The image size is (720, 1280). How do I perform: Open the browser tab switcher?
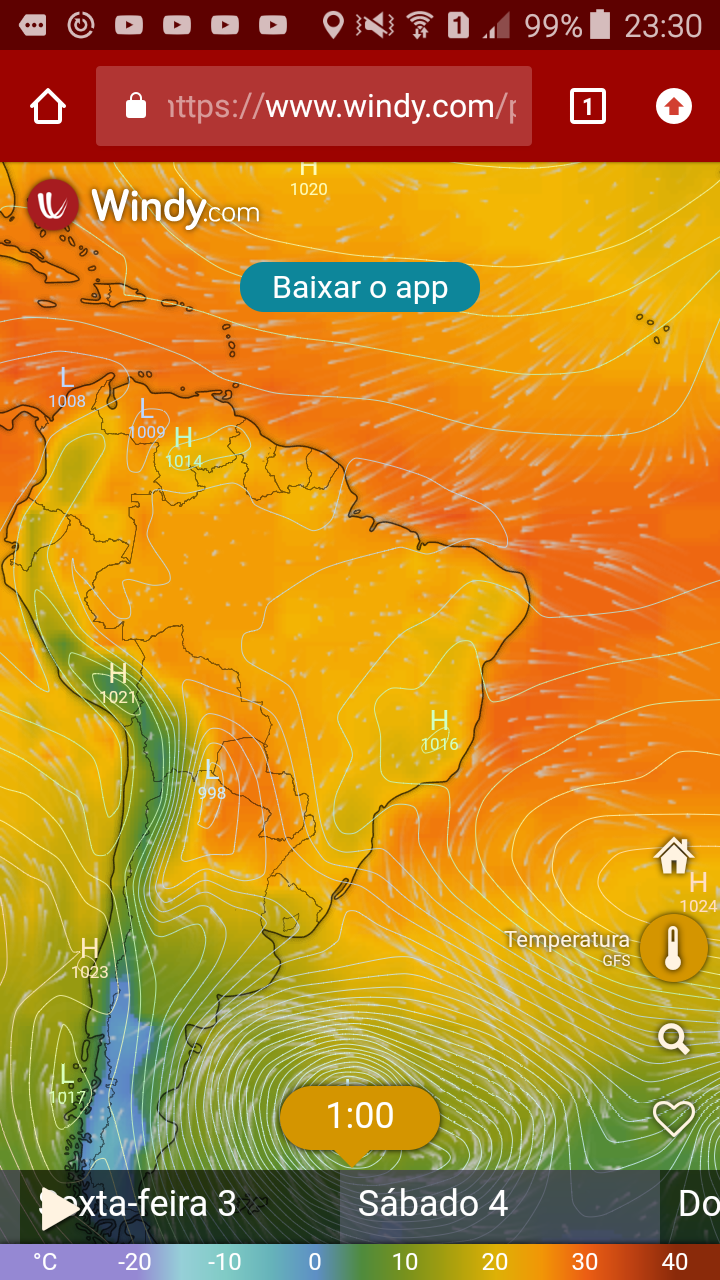coord(588,106)
